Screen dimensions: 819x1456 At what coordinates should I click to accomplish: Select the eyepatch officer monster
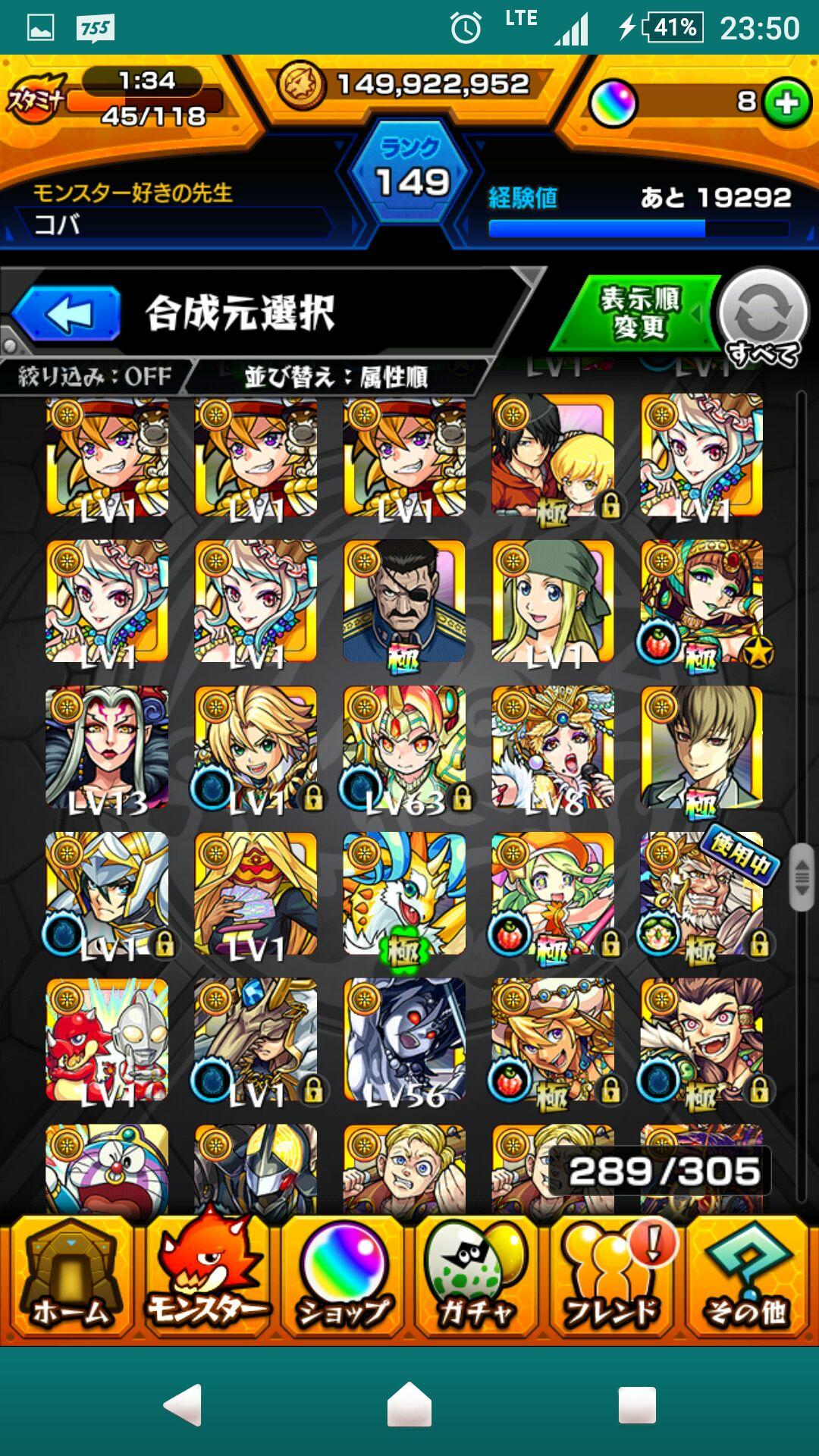tap(403, 601)
